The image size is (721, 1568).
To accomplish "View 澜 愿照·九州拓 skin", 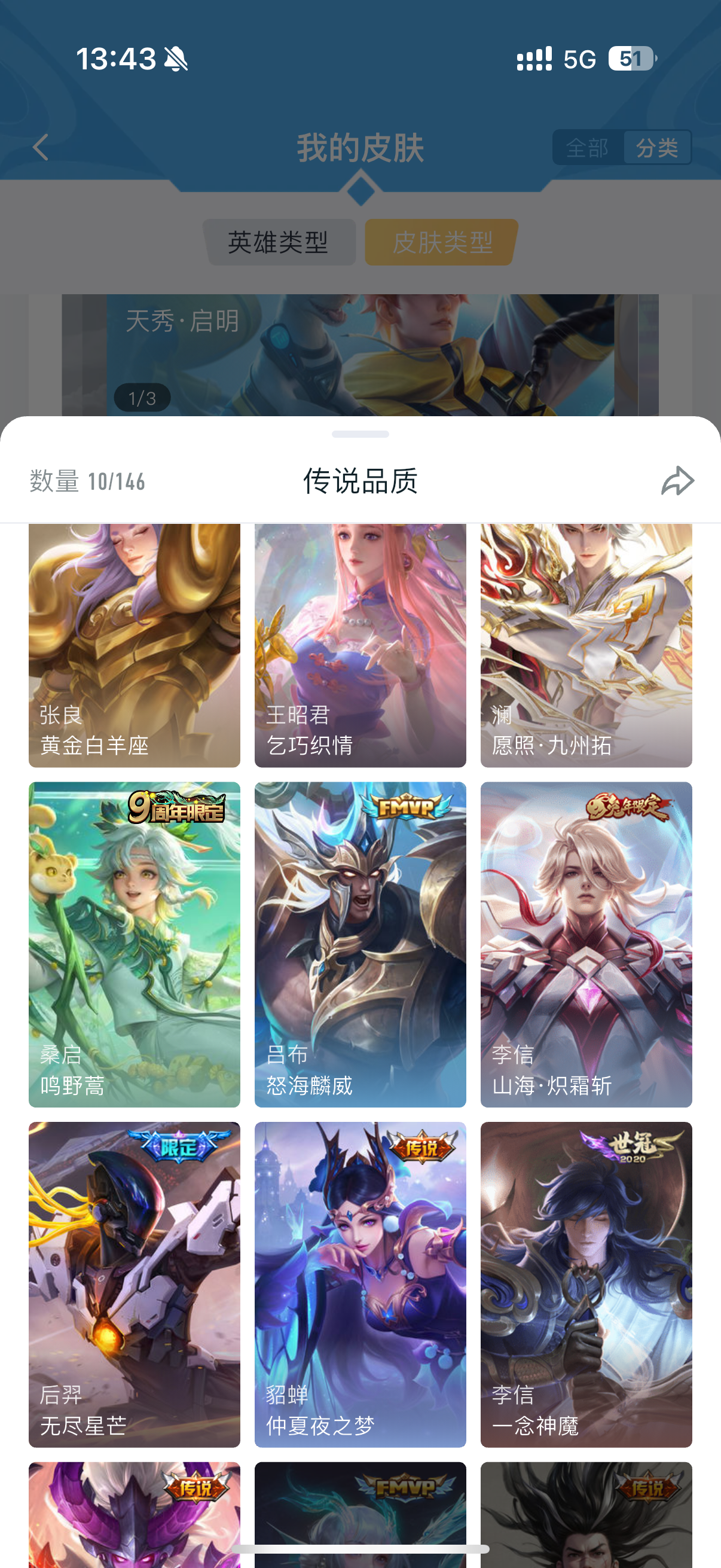I will click(586, 645).
